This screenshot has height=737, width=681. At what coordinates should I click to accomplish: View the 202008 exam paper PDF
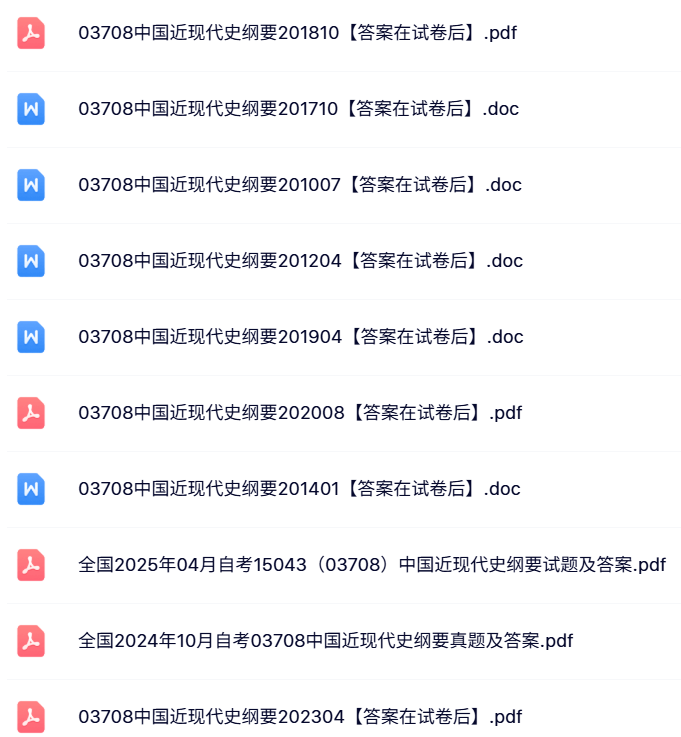tap(300, 413)
